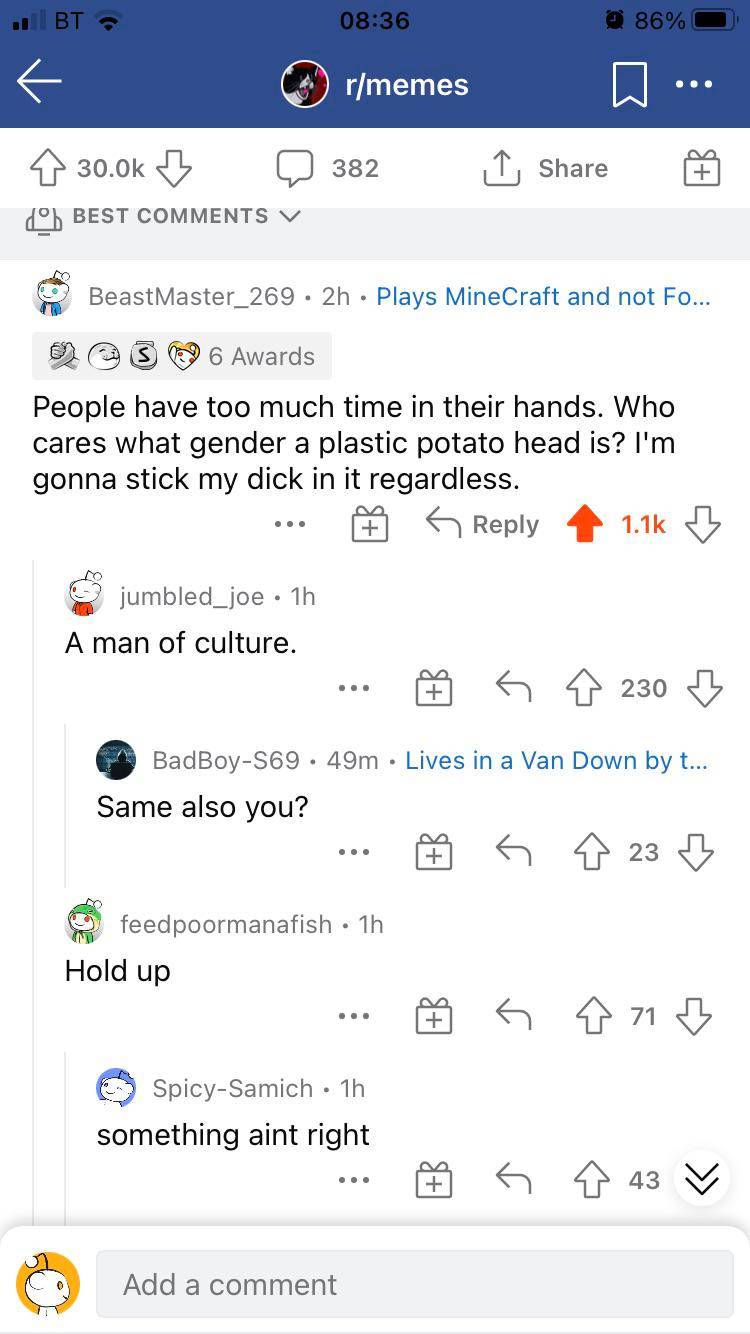
Task: Save the post with the bookmark icon
Action: tap(629, 83)
